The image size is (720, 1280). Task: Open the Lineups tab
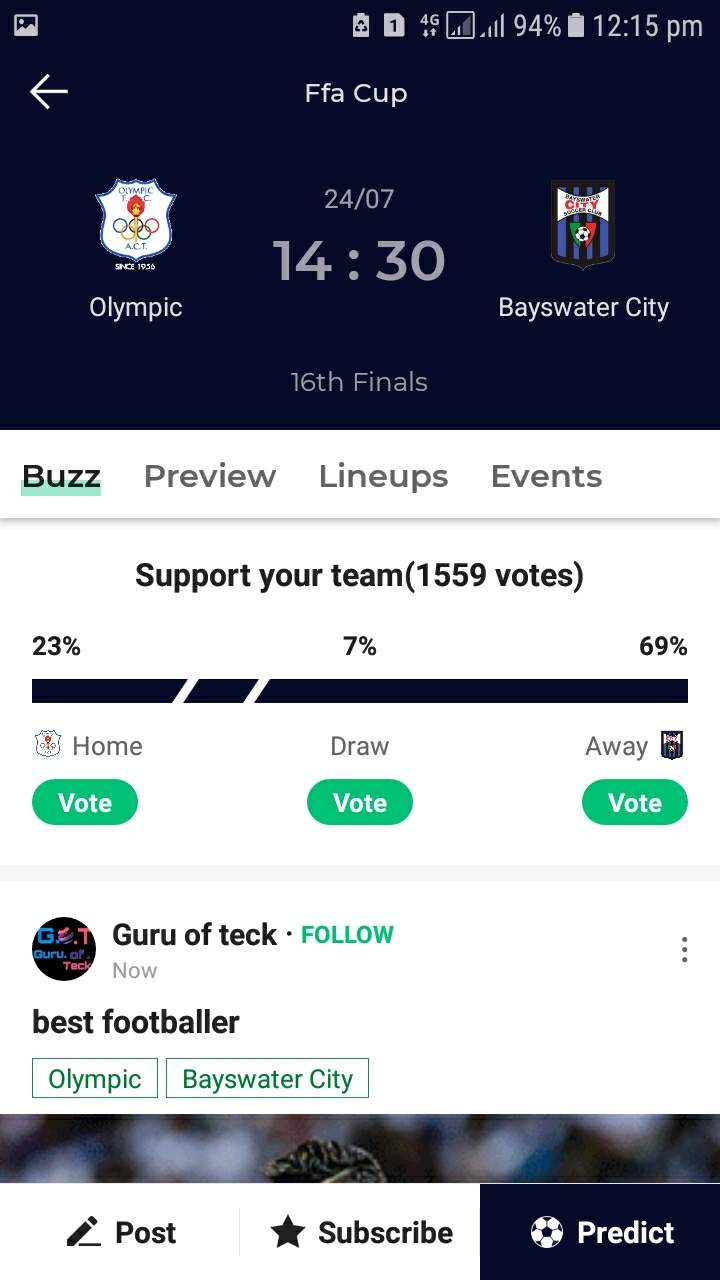pos(383,476)
